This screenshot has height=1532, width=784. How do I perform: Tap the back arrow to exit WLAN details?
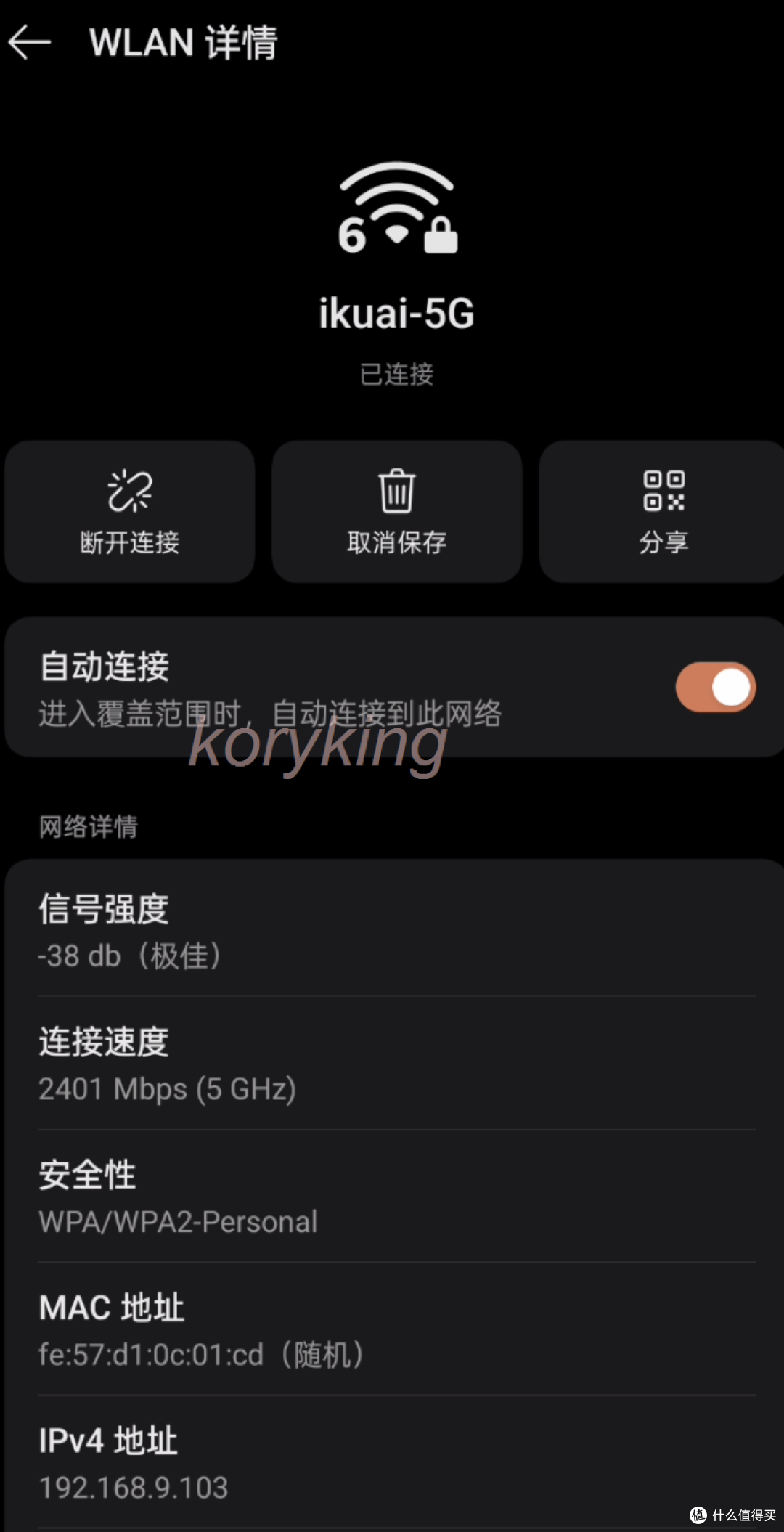[x=29, y=42]
